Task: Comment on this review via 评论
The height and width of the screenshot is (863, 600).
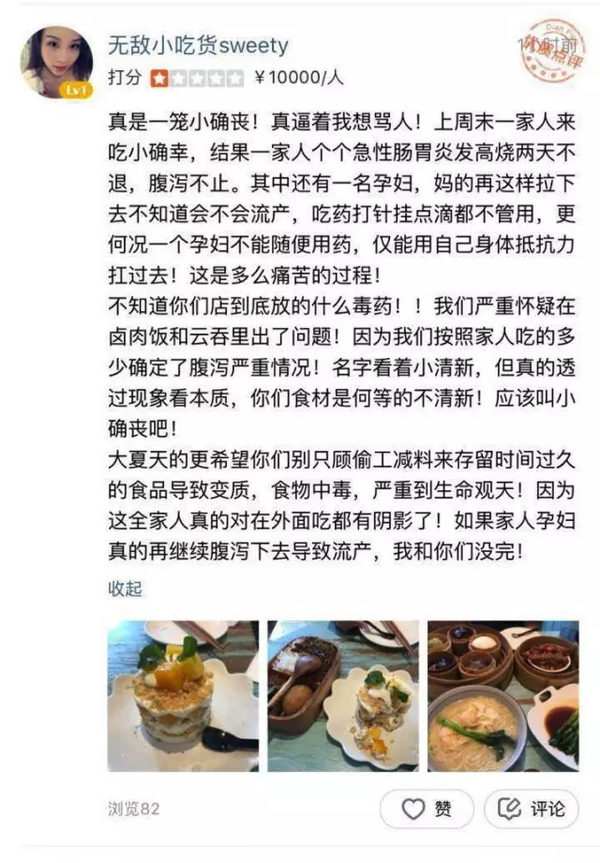Action: click(531, 809)
